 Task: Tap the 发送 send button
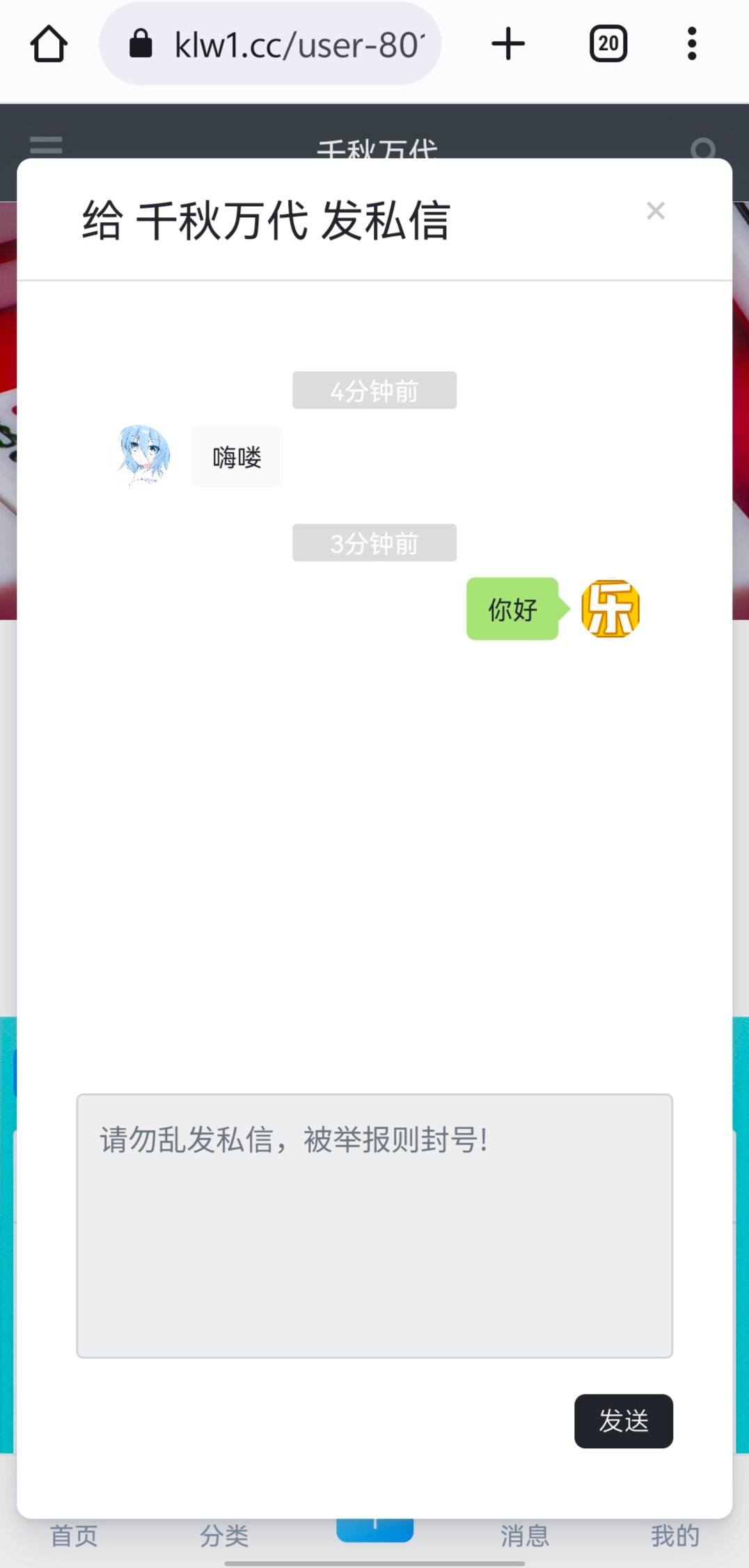623,1420
